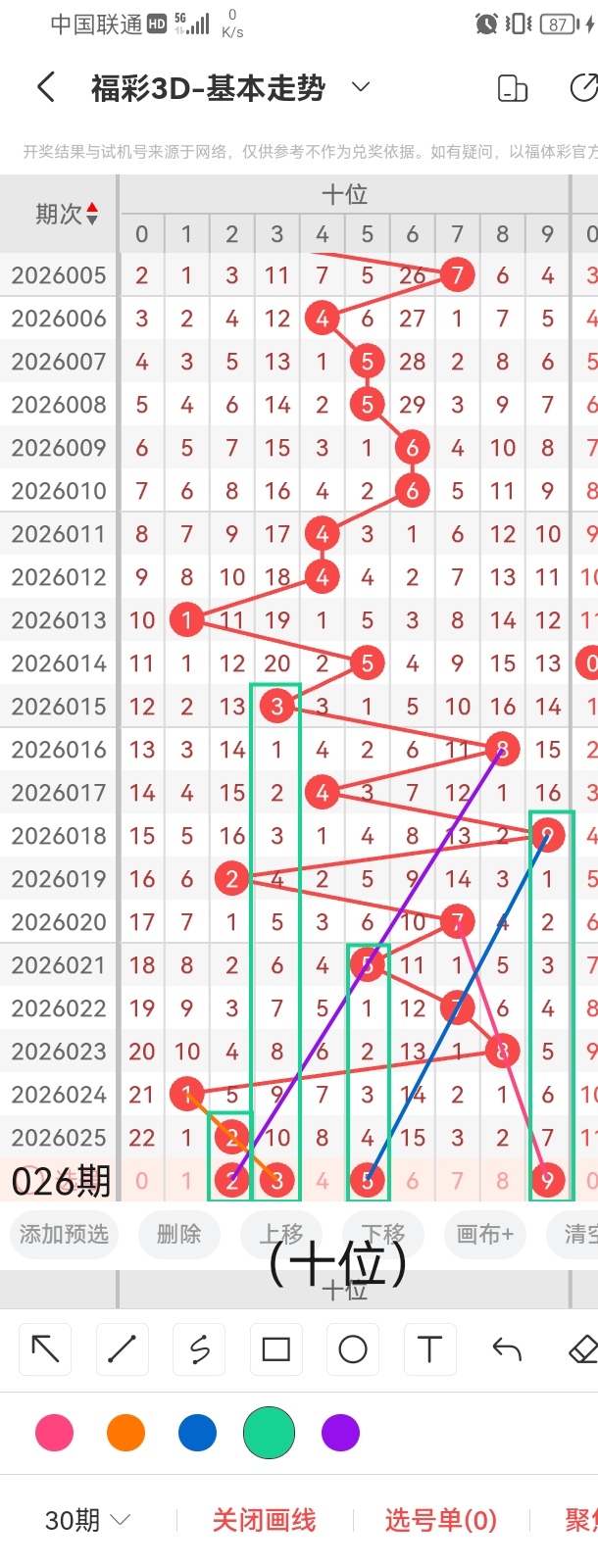Select the arrow drawing tool

point(45,1349)
